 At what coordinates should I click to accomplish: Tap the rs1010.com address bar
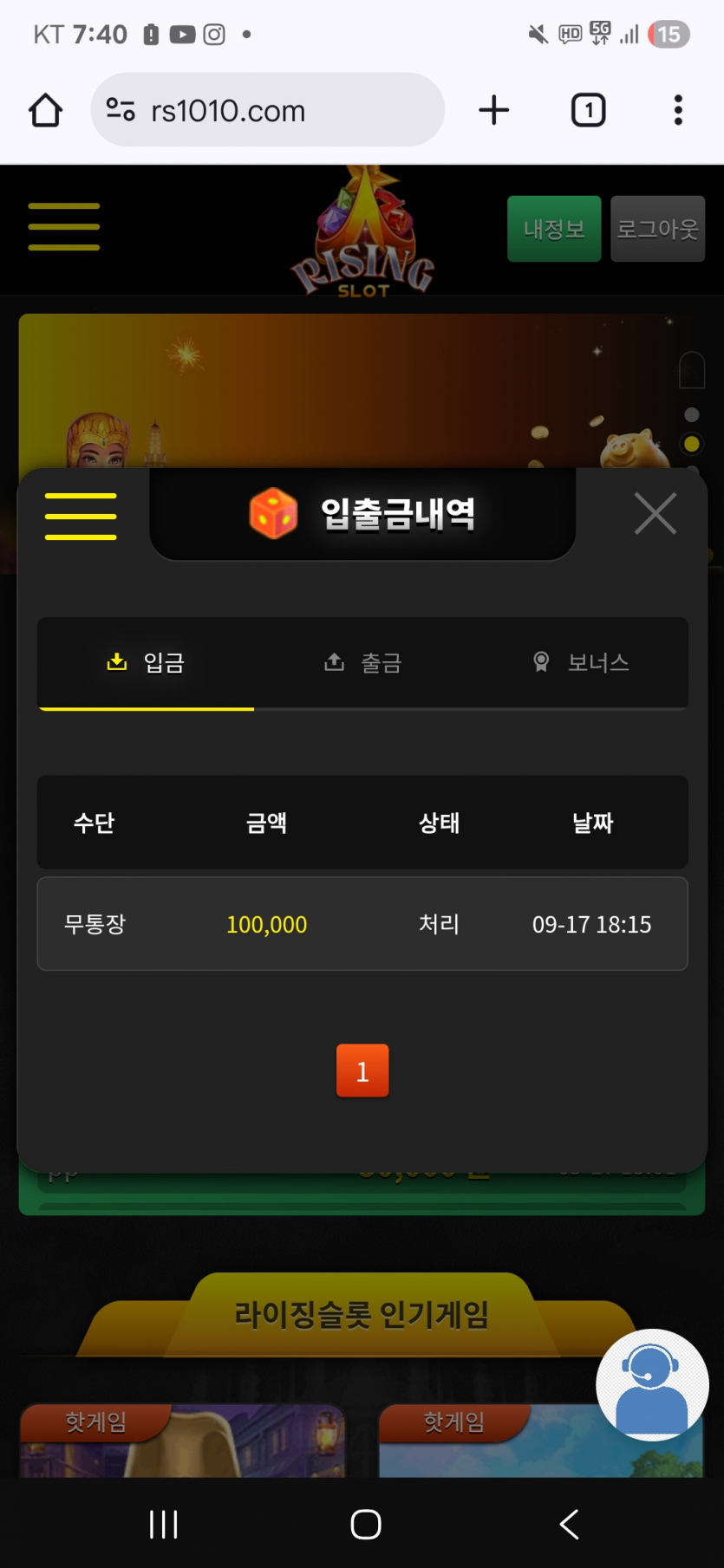[267, 111]
